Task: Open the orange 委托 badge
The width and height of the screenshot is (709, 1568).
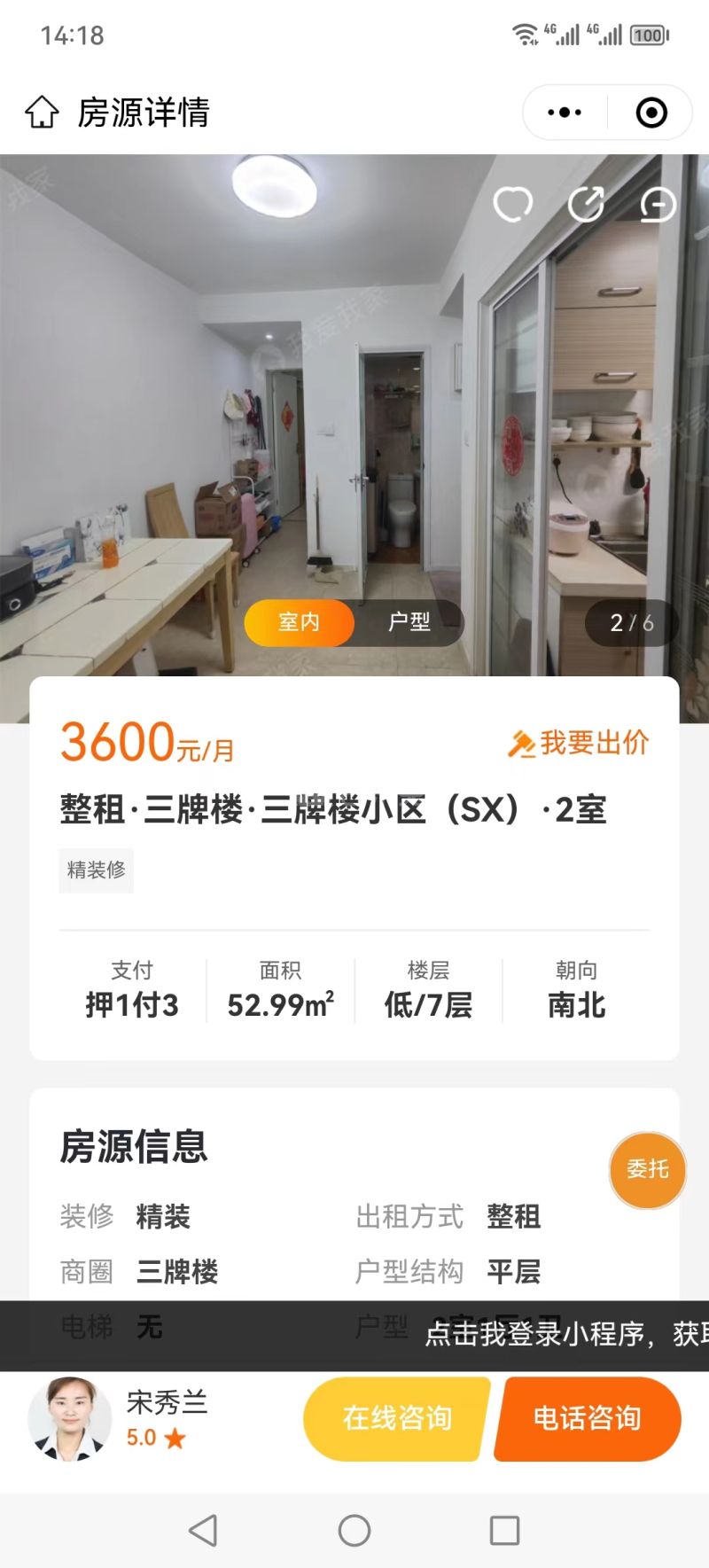Action: (x=647, y=1170)
